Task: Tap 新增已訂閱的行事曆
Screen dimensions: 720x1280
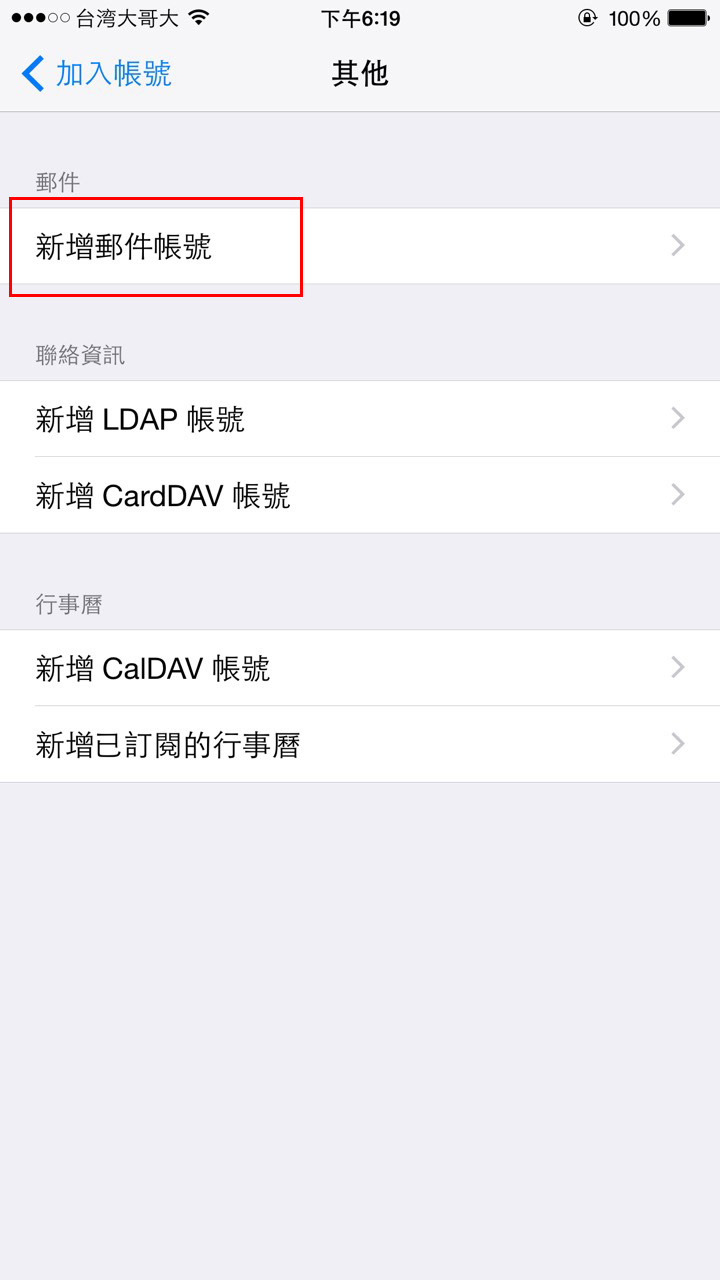Action: tap(360, 744)
